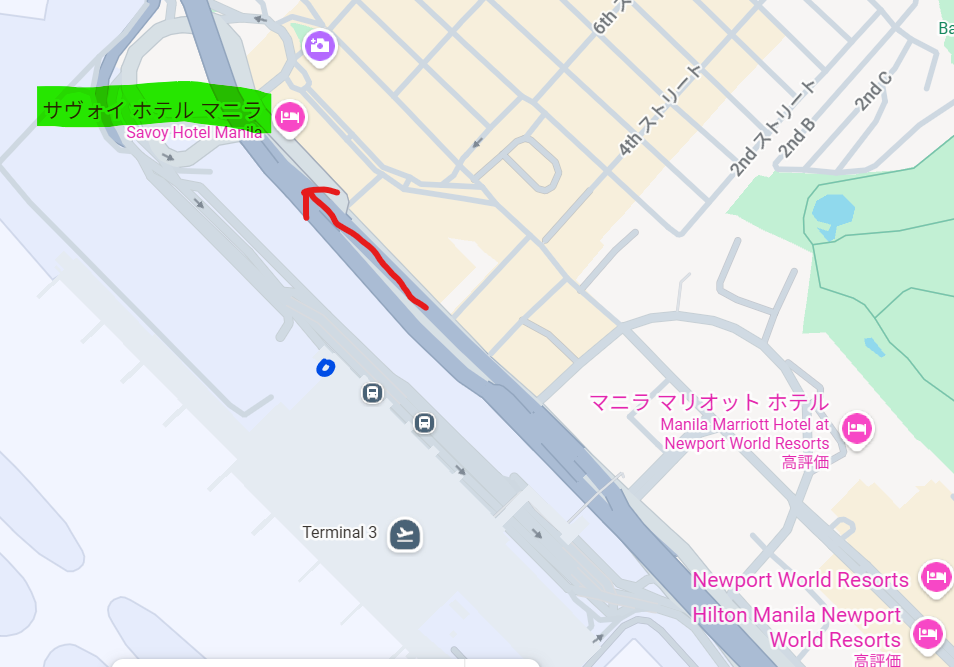Open the Hilton Manila Newport World Resorts pin
The height and width of the screenshot is (667, 954).
point(929,633)
